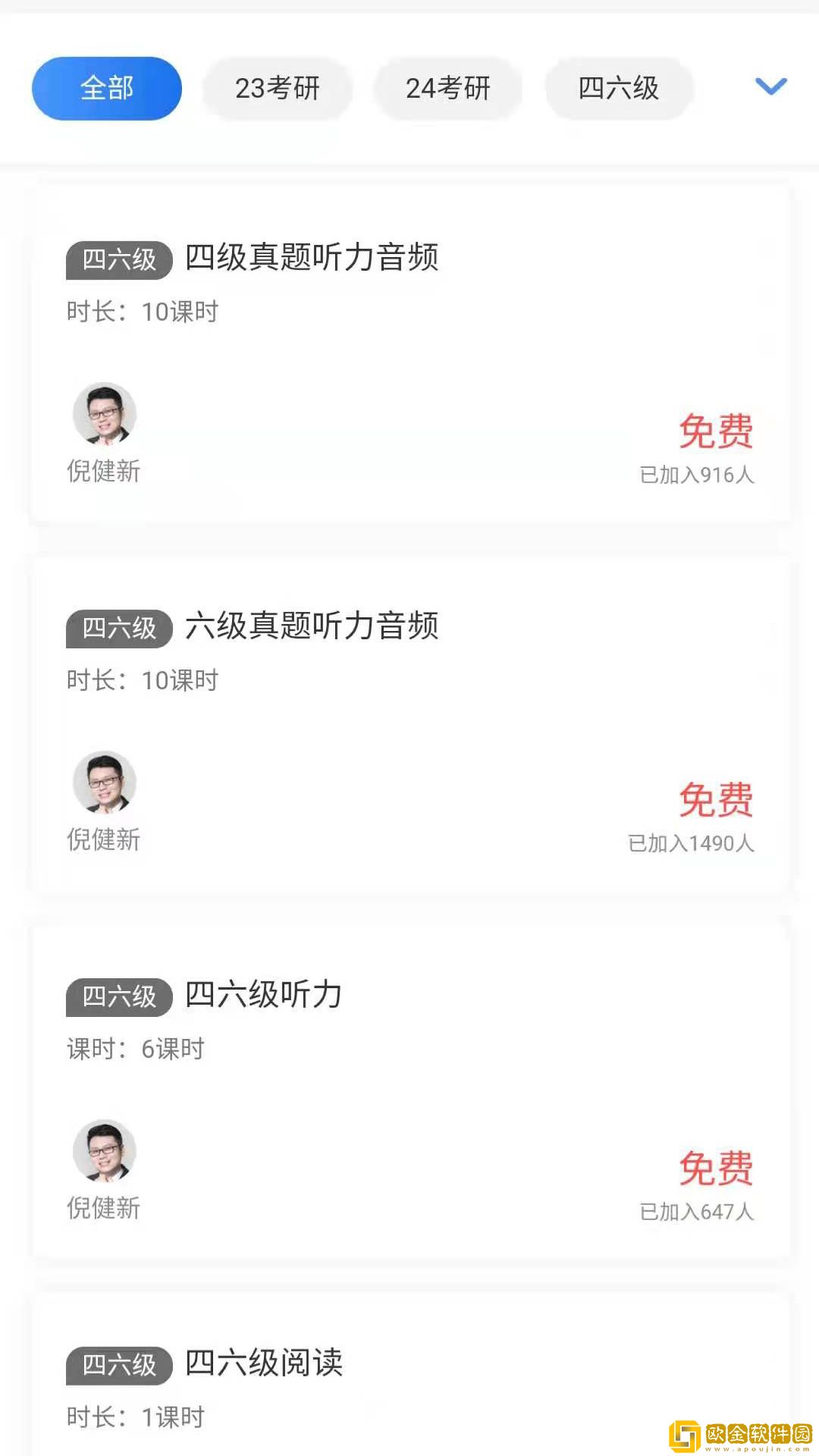Filter courses by 四六级 chip

point(619,89)
